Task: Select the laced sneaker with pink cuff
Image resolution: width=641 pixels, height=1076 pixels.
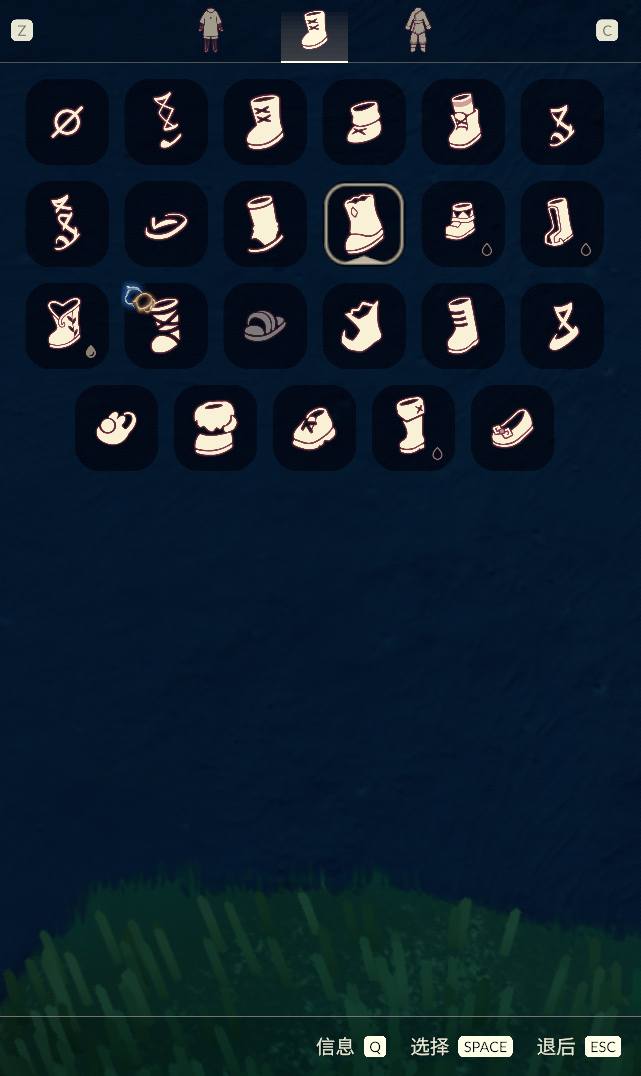Action: 463,122
